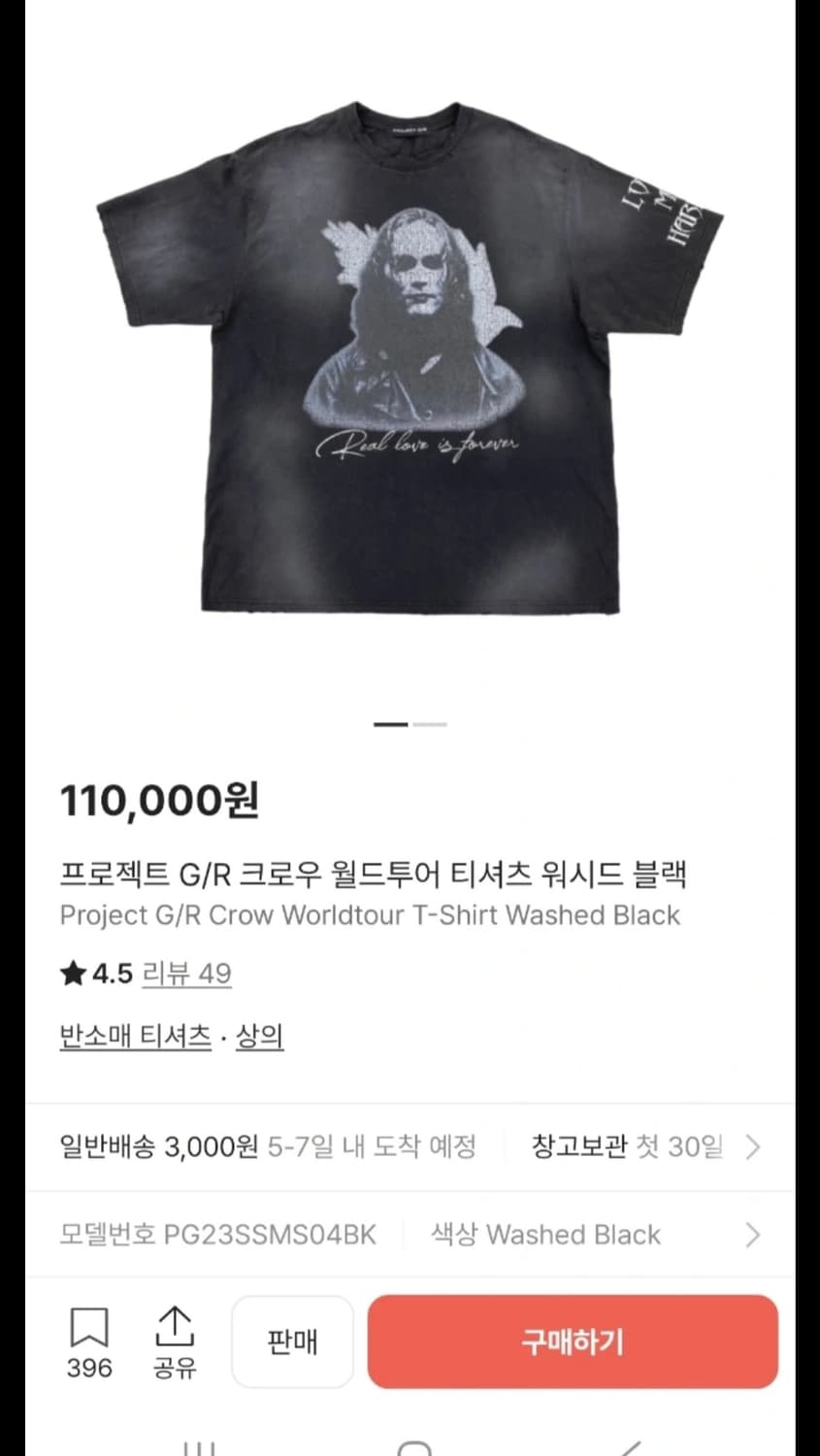The image size is (820, 1456).
Task: Select the active first carousel indicator dot
Action: pos(392,724)
